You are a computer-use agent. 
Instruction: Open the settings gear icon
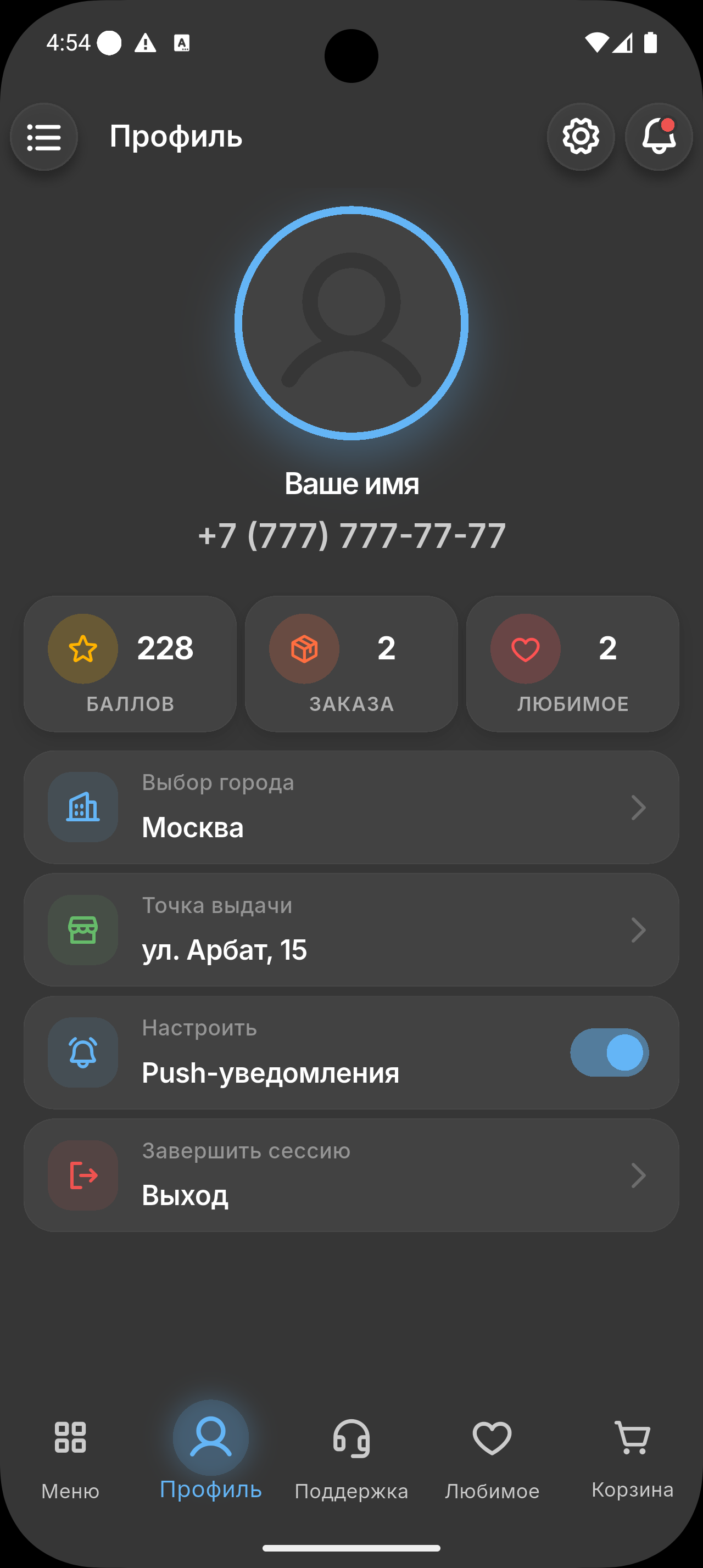(580, 137)
